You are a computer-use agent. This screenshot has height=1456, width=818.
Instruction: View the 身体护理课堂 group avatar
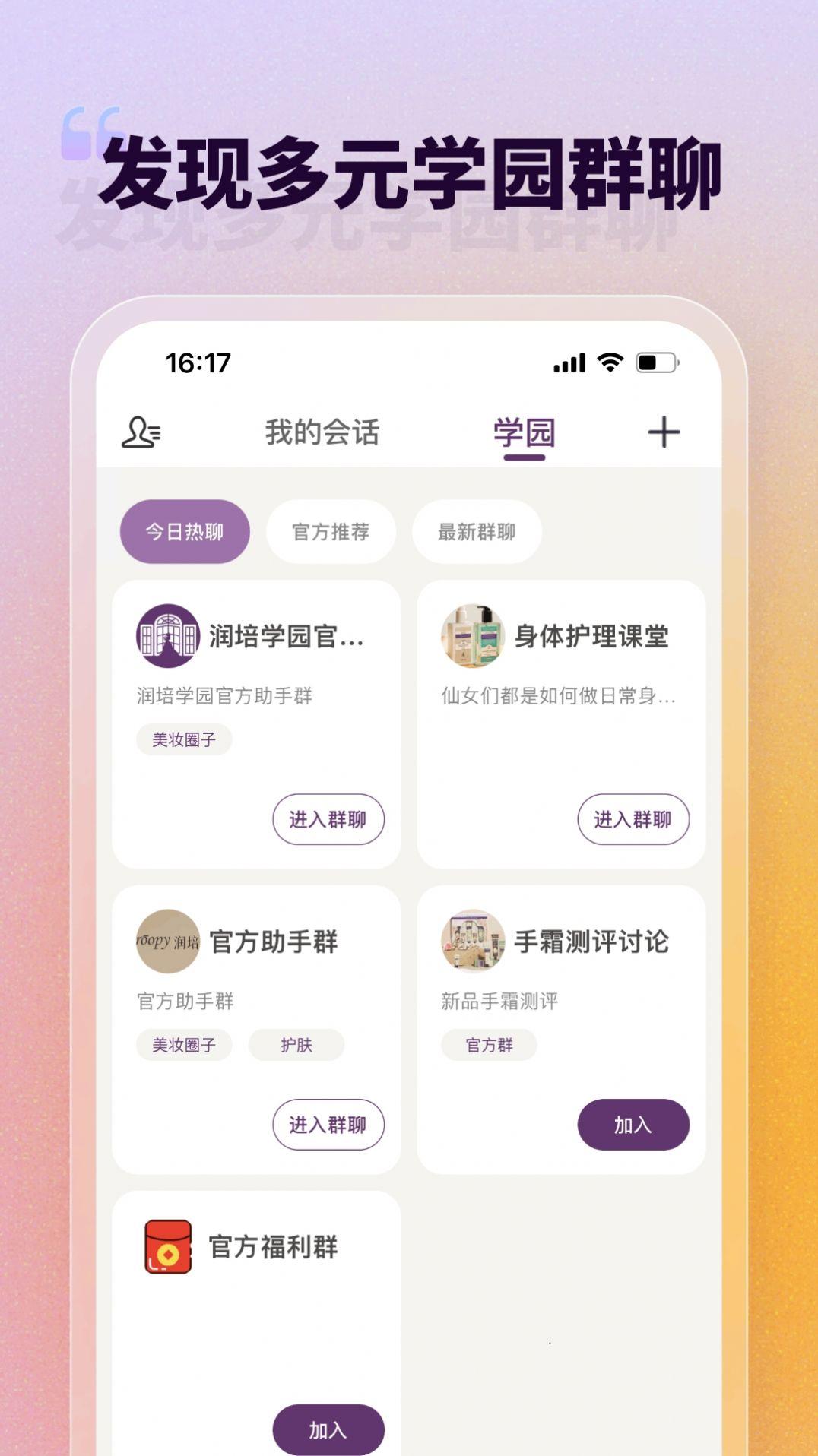472,637
